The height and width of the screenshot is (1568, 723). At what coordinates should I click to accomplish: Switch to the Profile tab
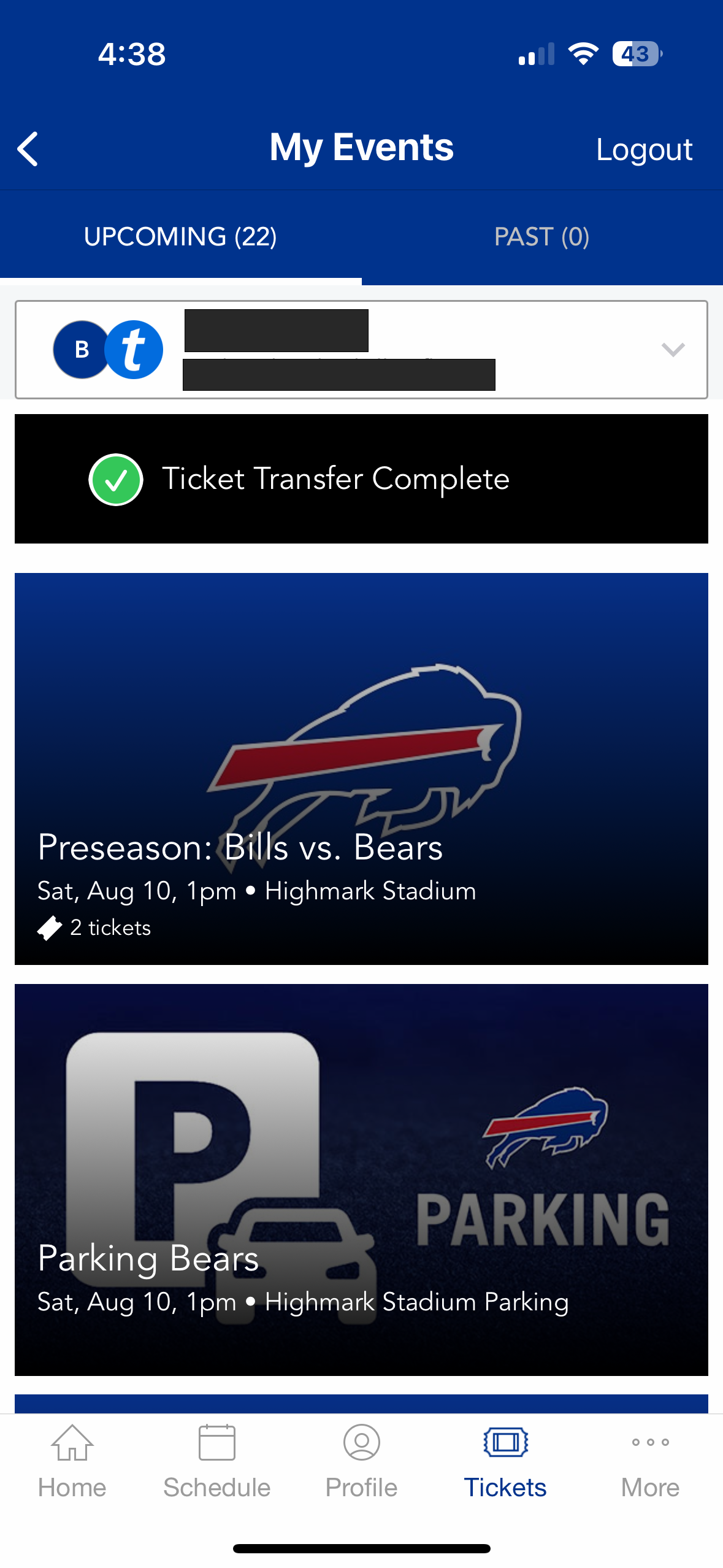pyautogui.click(x=361, y=1462)
